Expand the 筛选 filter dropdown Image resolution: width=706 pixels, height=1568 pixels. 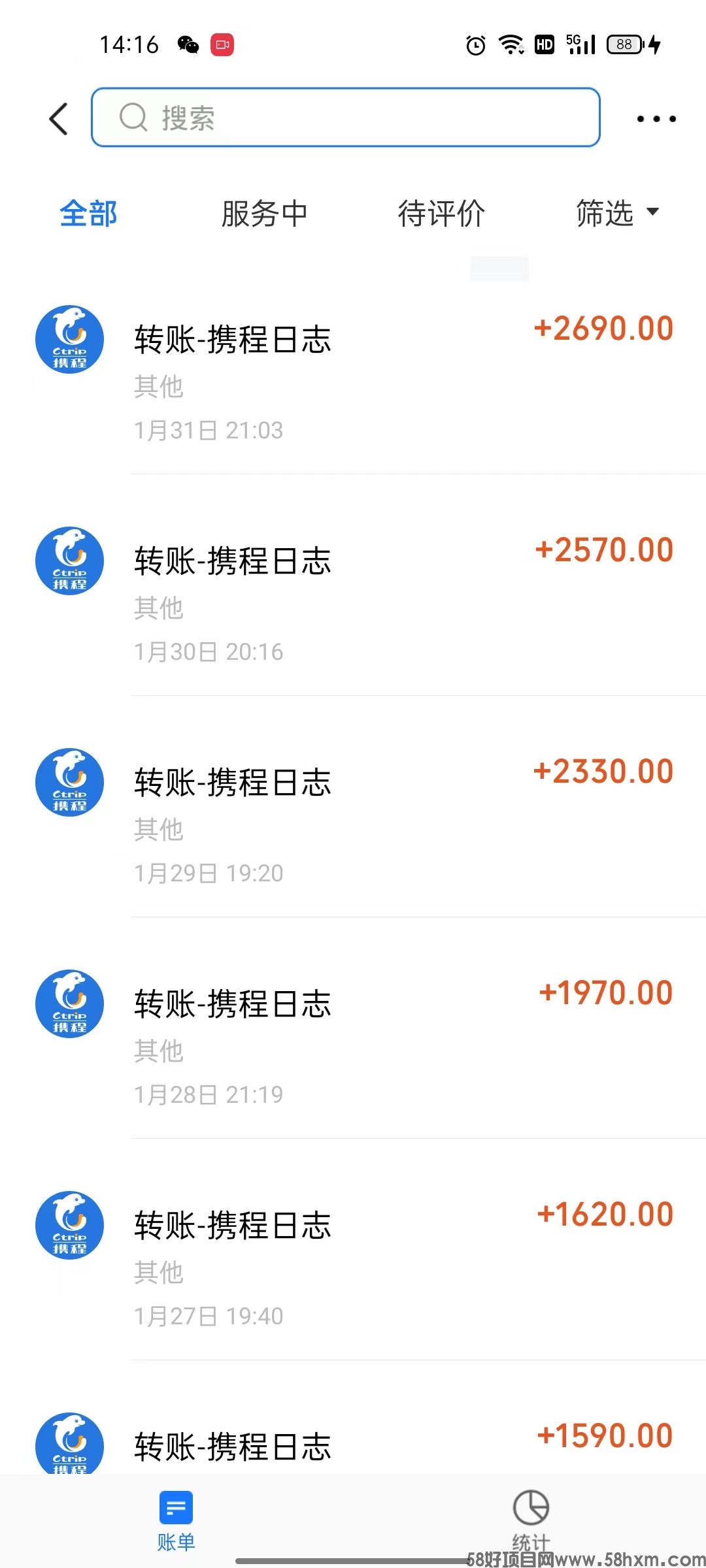618,214
